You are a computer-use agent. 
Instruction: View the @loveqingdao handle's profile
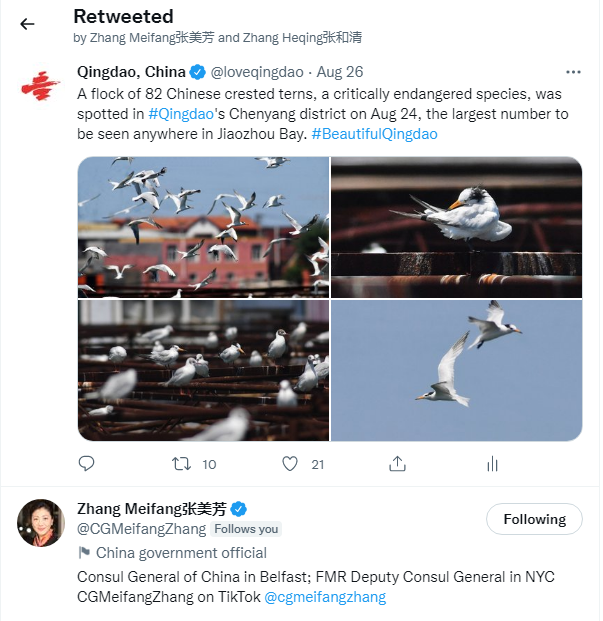[256, 72]
